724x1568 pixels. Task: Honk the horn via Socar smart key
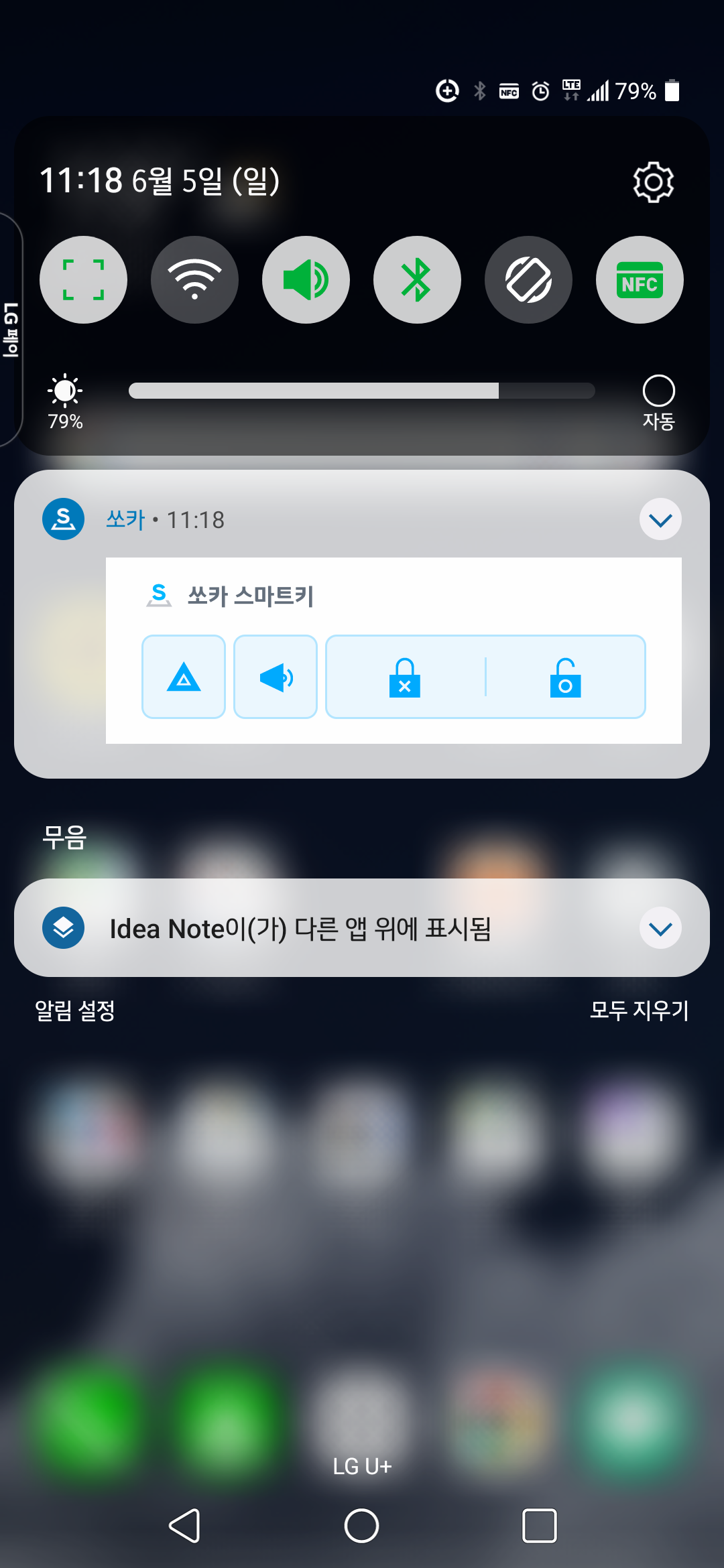pos(276,677)
